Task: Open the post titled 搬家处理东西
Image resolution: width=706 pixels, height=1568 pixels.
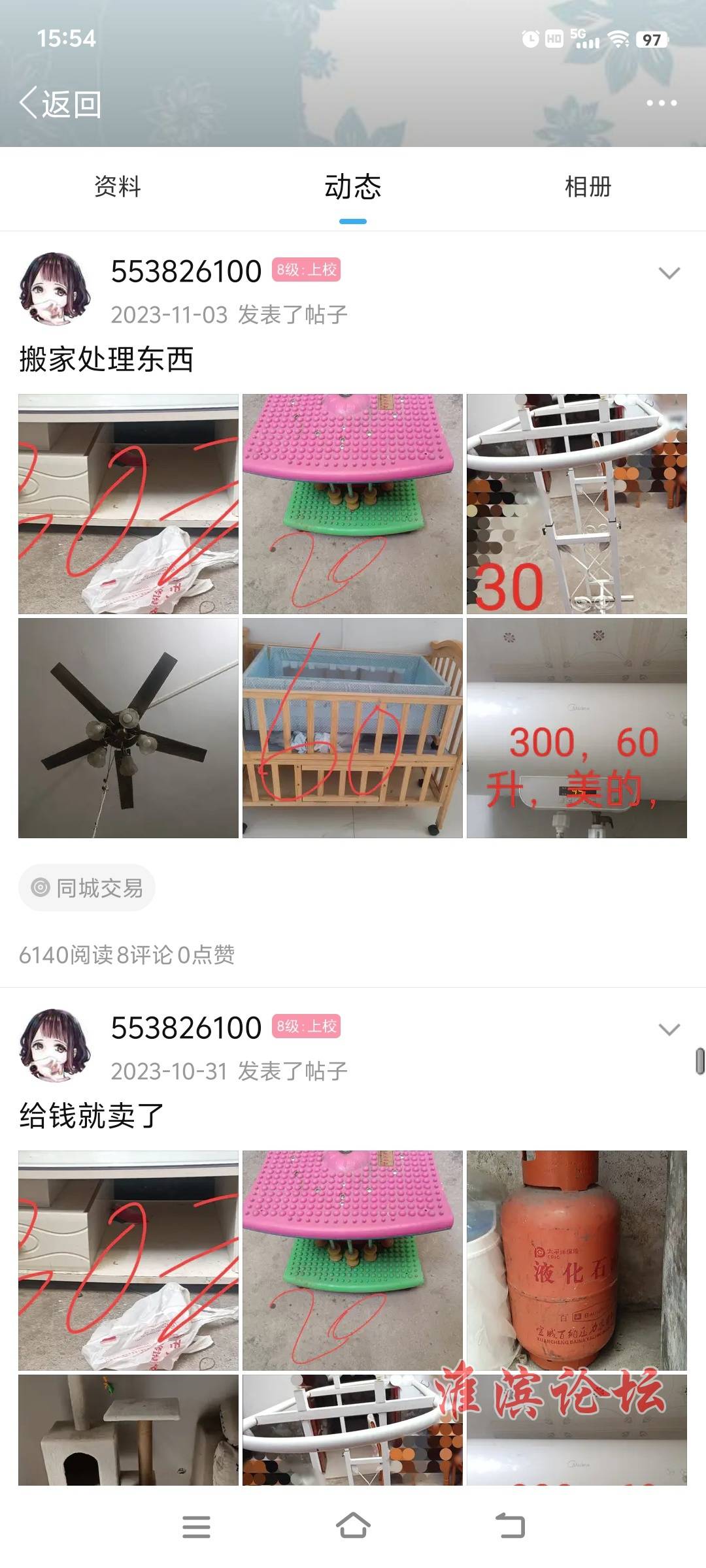Action: pyautogui.click(x=107, y=359)
